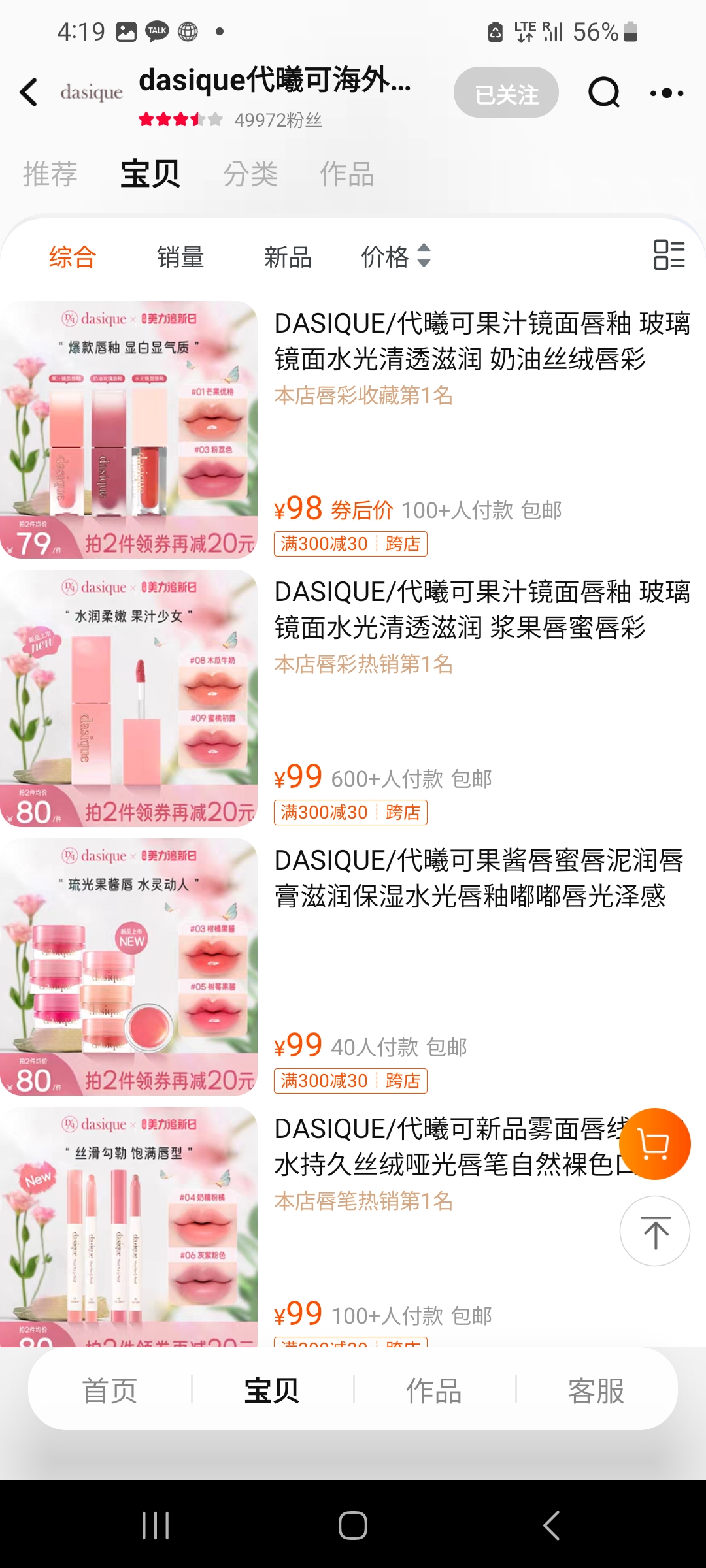Open the three-dot overflow menu
Viewport: 706px width, 1568px height.
click(x=666, y=93)
